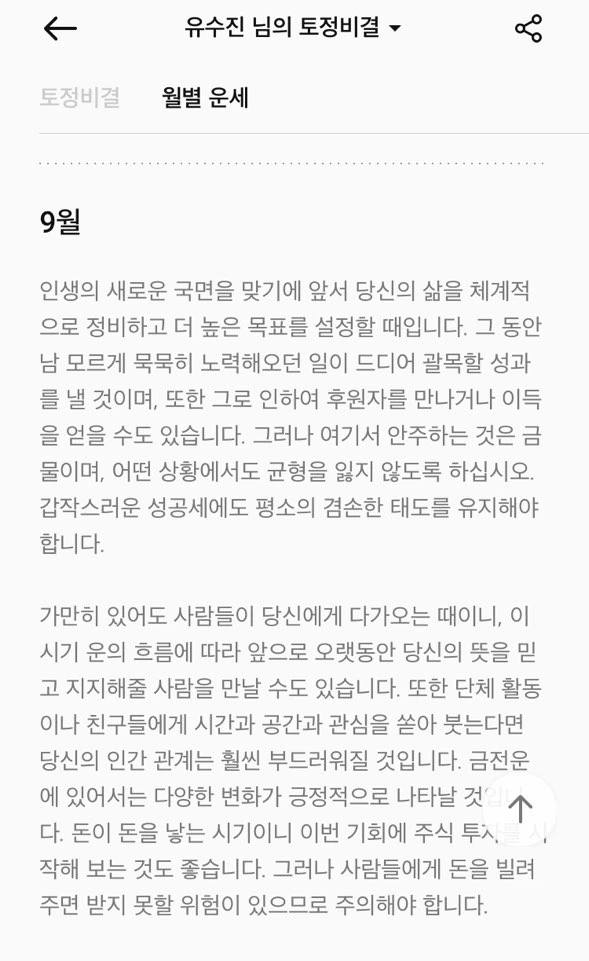Switch to the 토정비결 tab
This screenshot has height=961, width=589.
tap(80, 97)
